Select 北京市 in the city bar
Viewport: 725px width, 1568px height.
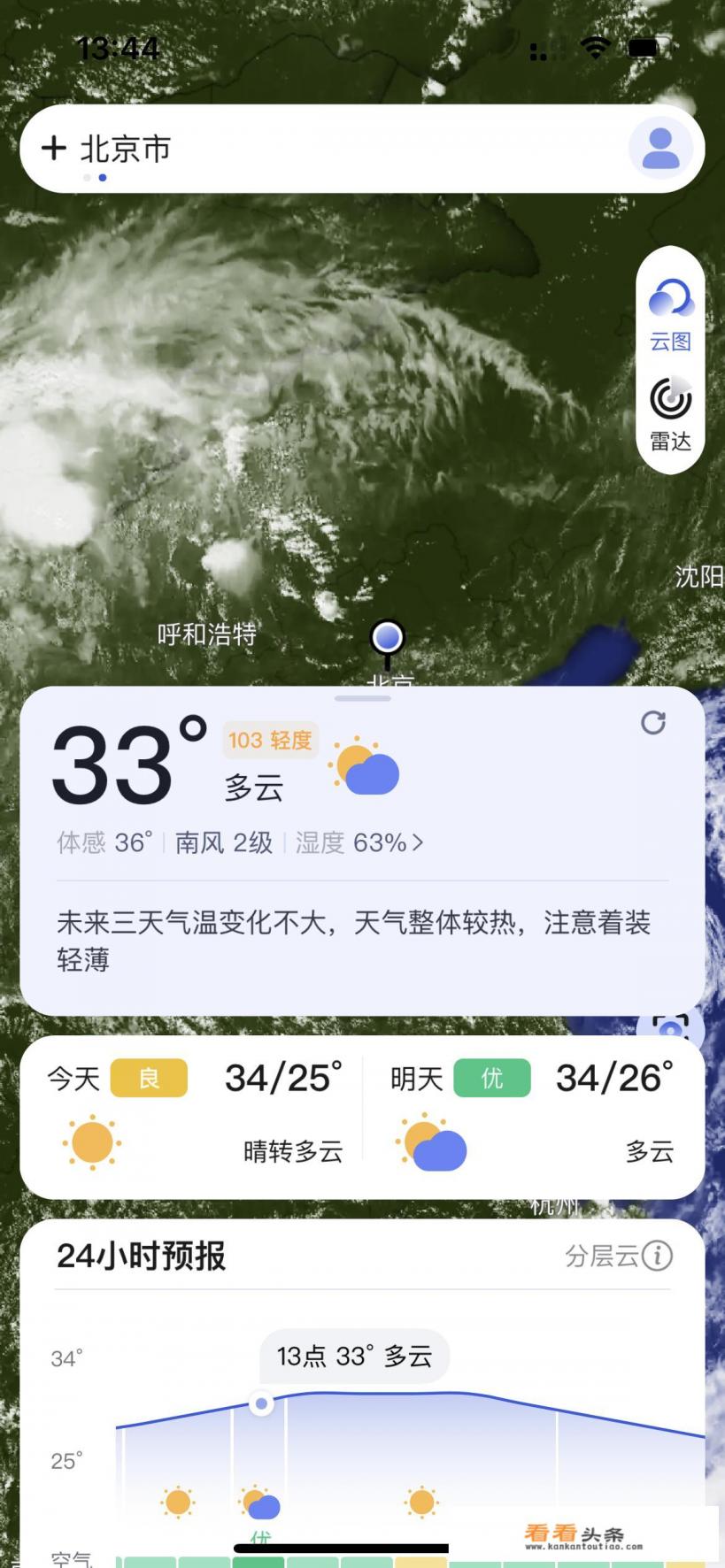126,149
